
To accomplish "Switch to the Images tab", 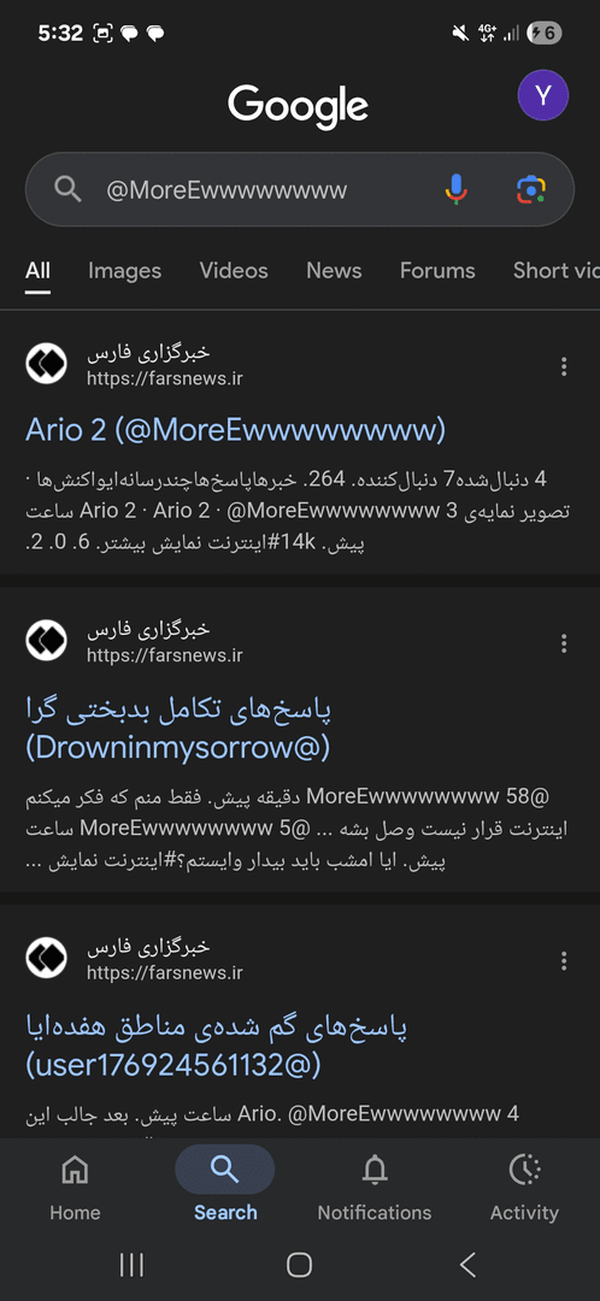I will (x=124, y=270).
